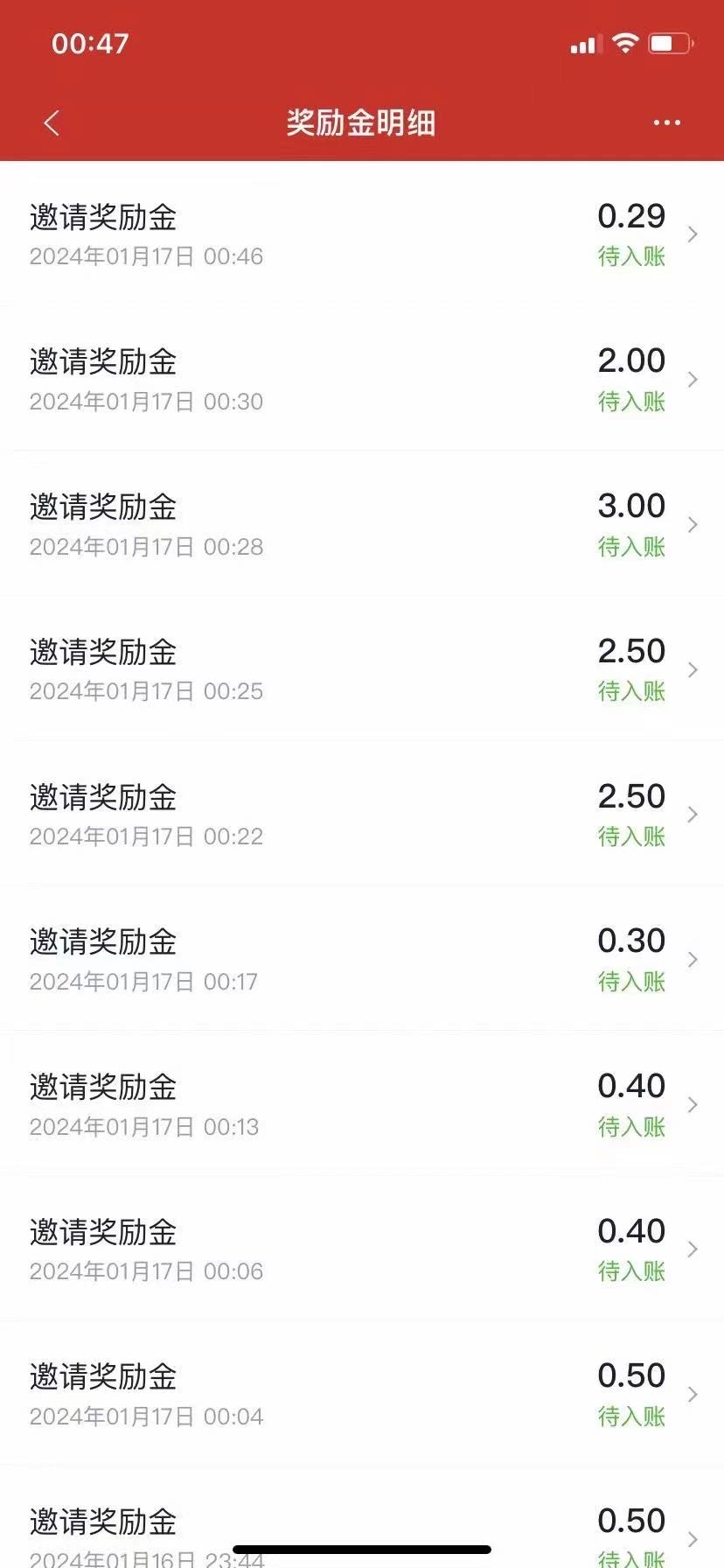View the 0.30 reward from 00:17
Screen dimensions: 724x1568
pyautogui.click(x=362, y=960)
